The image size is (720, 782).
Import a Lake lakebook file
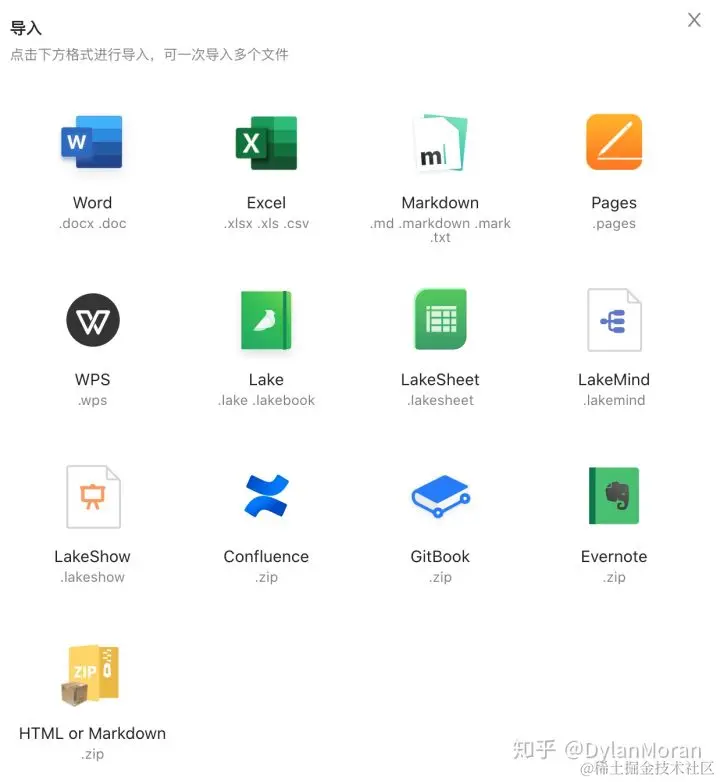pos(266,320)
